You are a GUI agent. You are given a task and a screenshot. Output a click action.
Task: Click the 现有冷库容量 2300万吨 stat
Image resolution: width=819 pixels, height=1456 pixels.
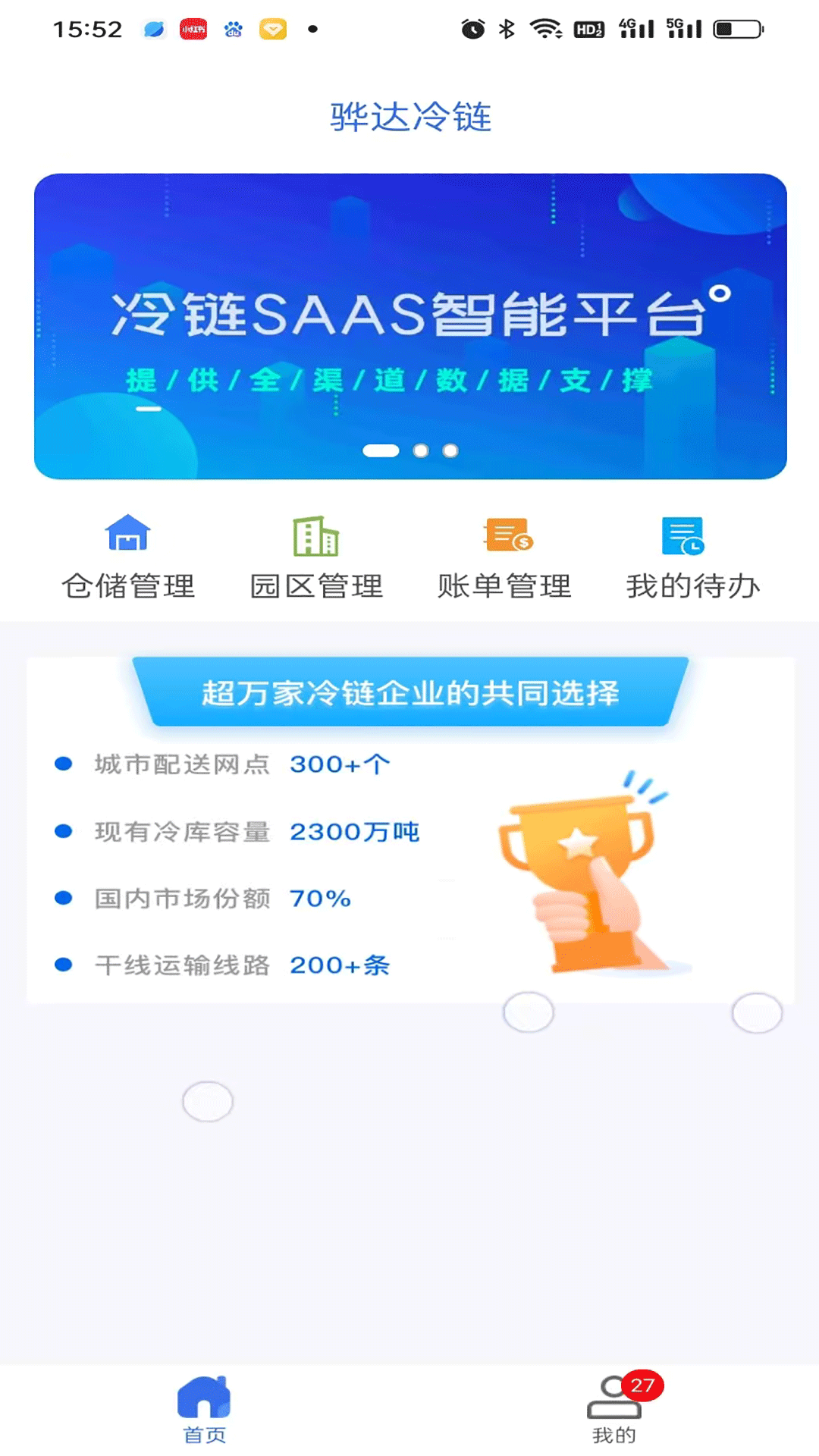[x=243, y=831]
